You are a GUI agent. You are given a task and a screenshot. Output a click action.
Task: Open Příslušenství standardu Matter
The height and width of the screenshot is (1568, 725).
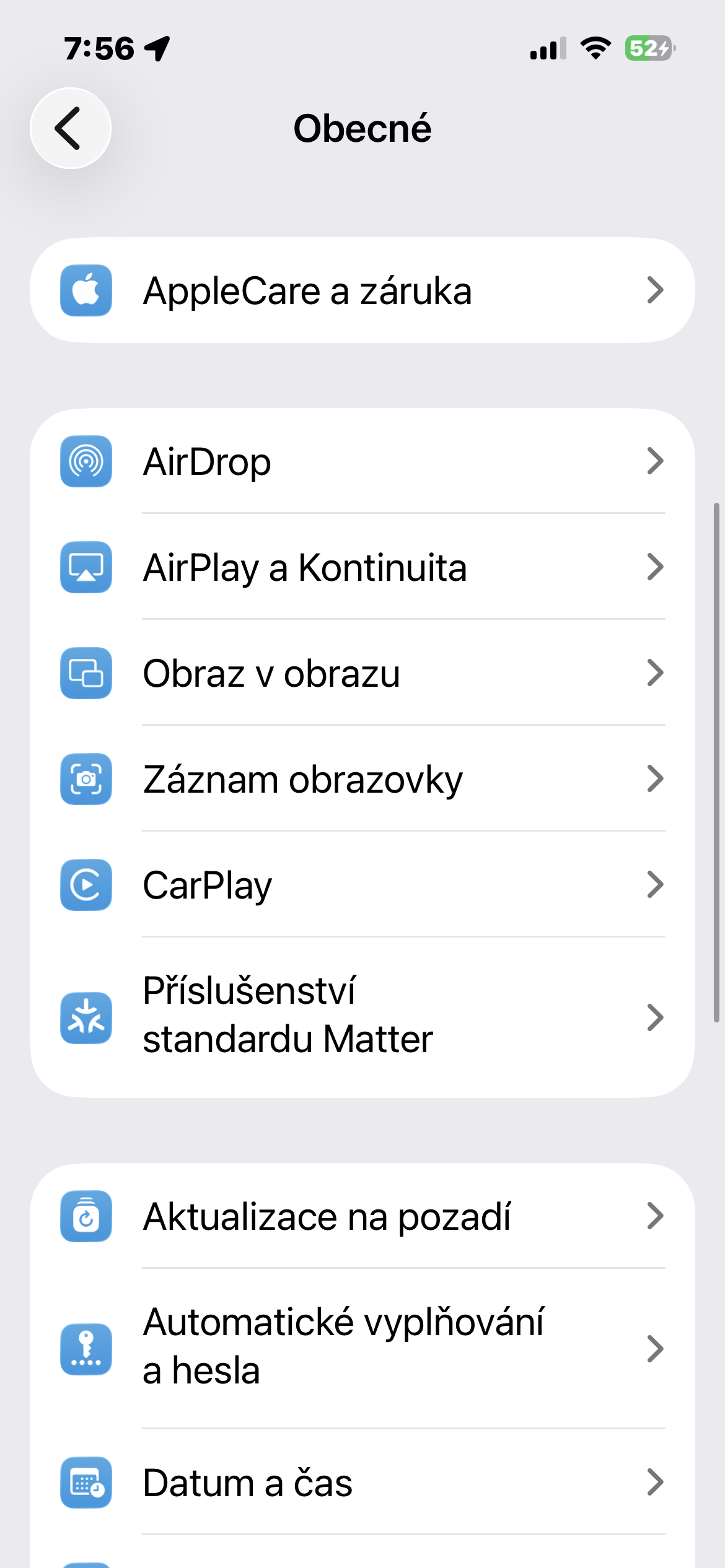(362, 1017)
